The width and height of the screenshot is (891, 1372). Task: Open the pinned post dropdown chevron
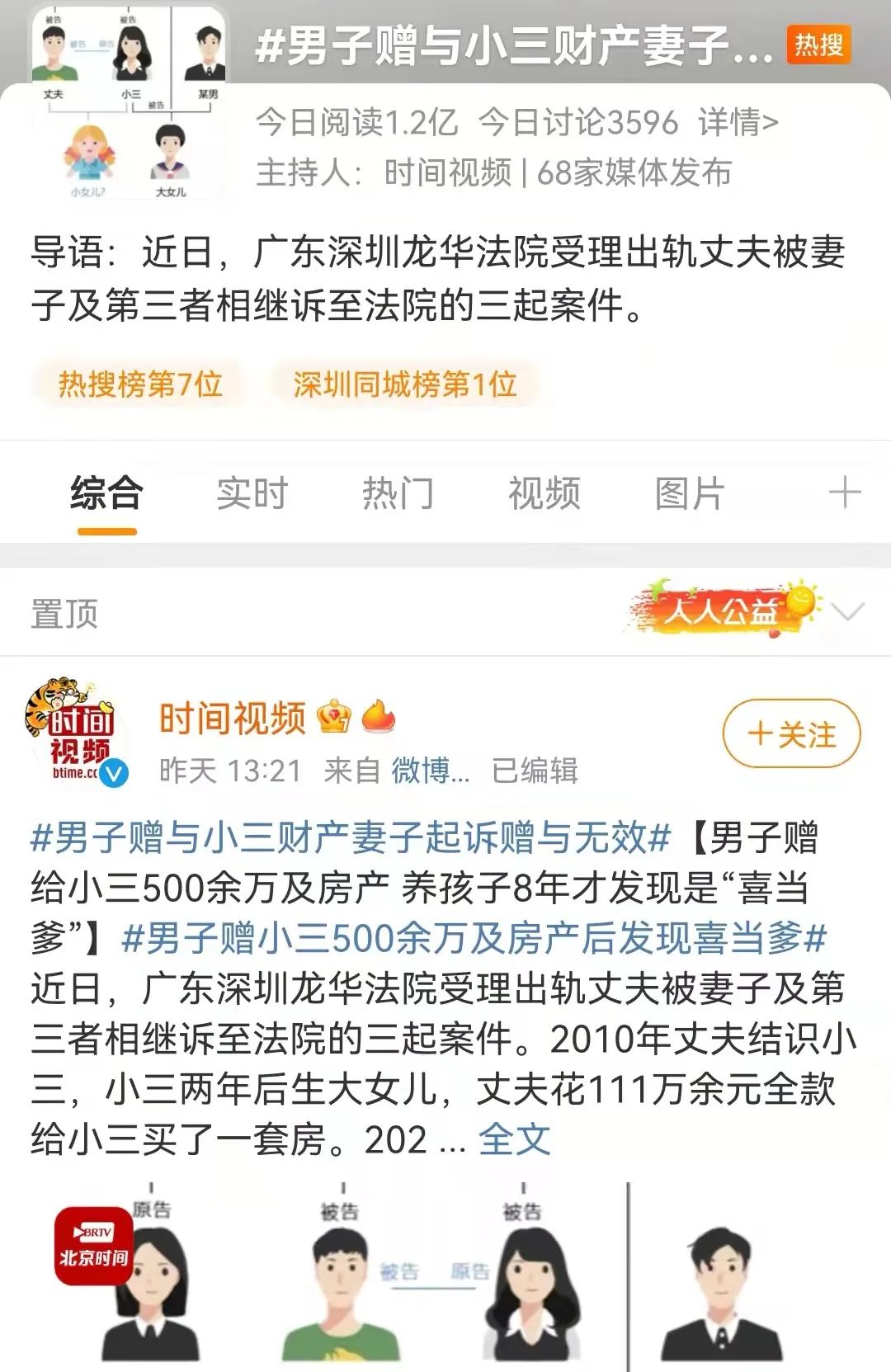[x=848, y=612]
